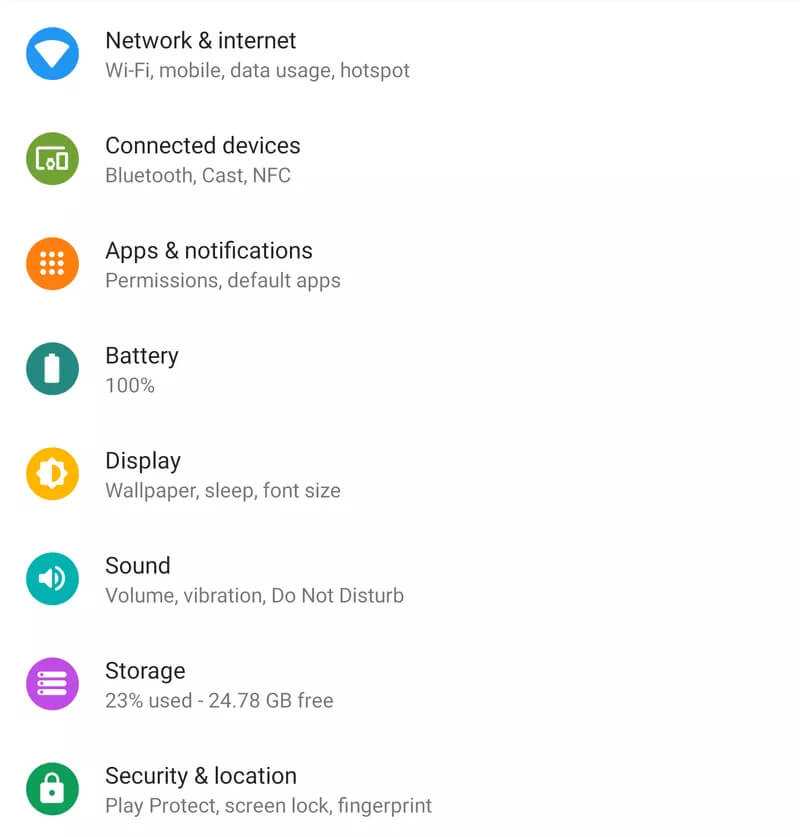Open Security & location settings
The height and width of the screenshot is (837, 800).
(201, 776)
